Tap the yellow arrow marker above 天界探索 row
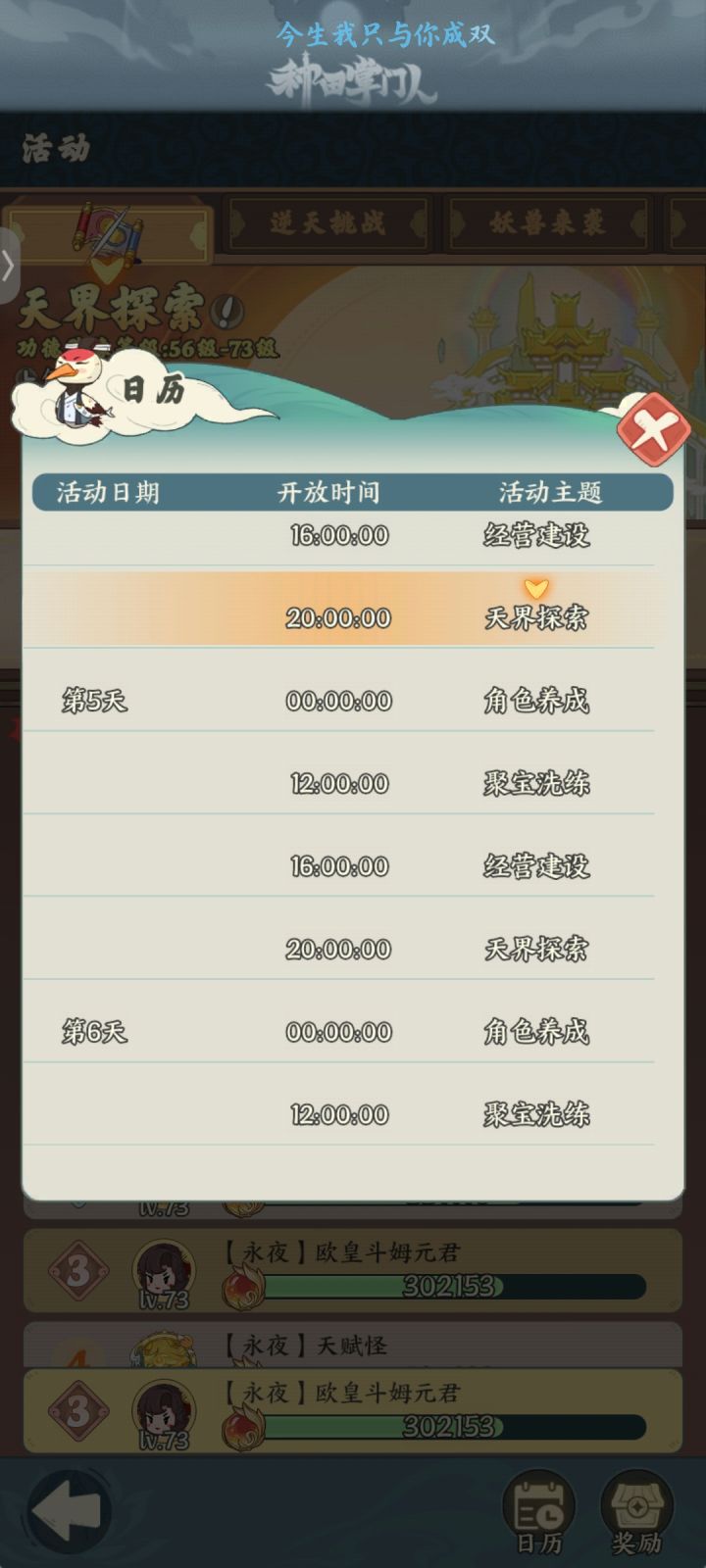706x1568 pixels. pos(535,589)
